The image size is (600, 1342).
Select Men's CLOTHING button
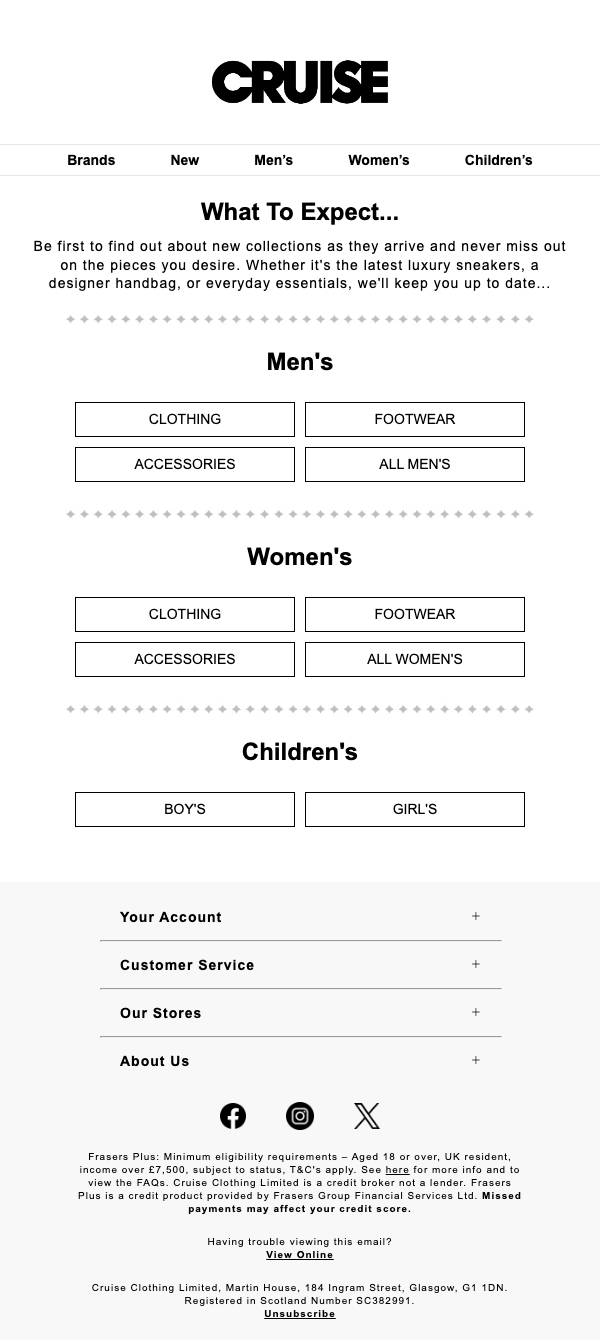[185, 419]
